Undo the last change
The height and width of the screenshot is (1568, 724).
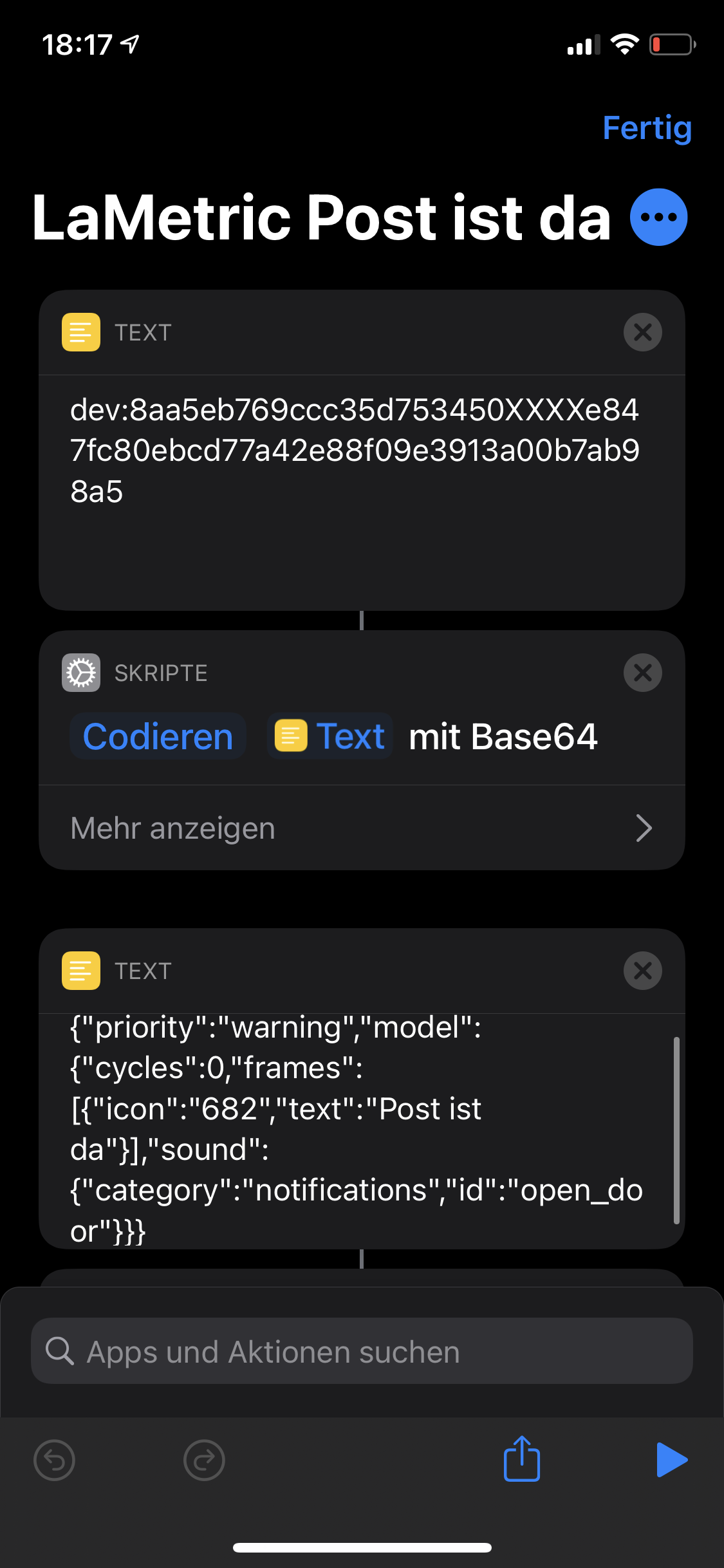[54, 1460]
